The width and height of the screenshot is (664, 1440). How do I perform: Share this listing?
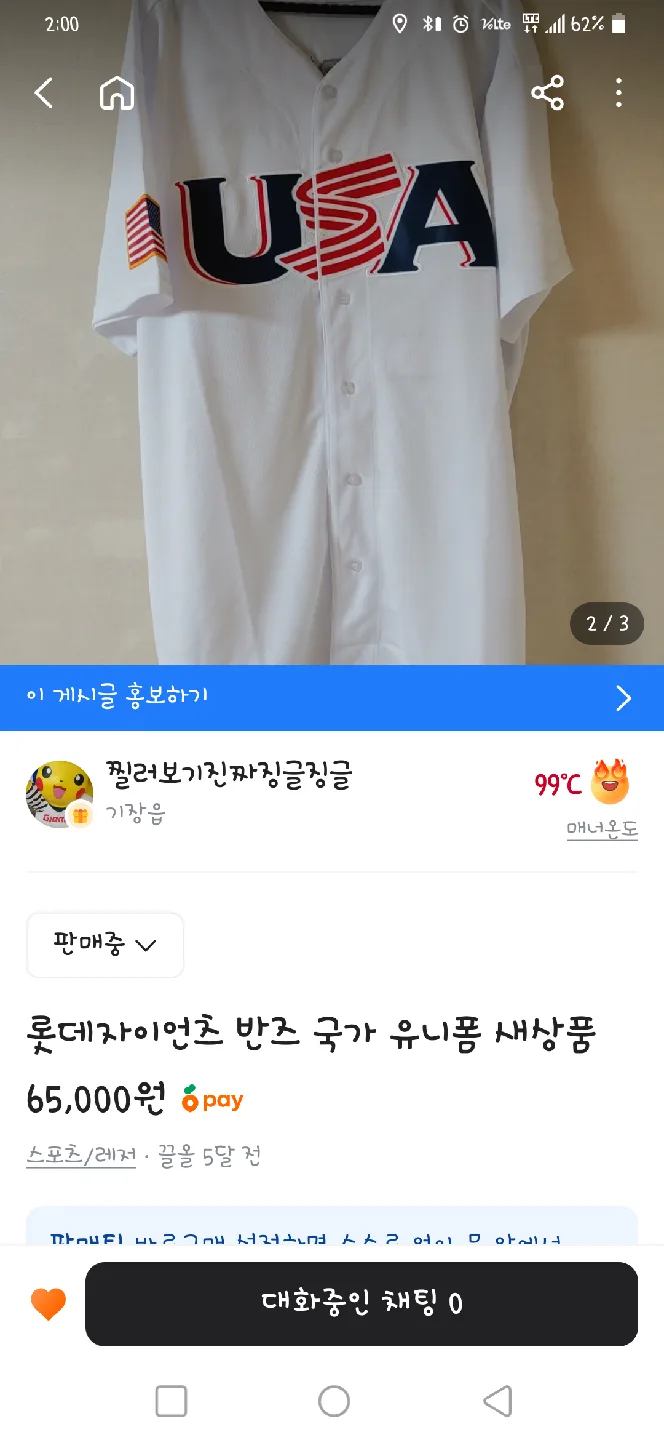click(x=547, y=94)
